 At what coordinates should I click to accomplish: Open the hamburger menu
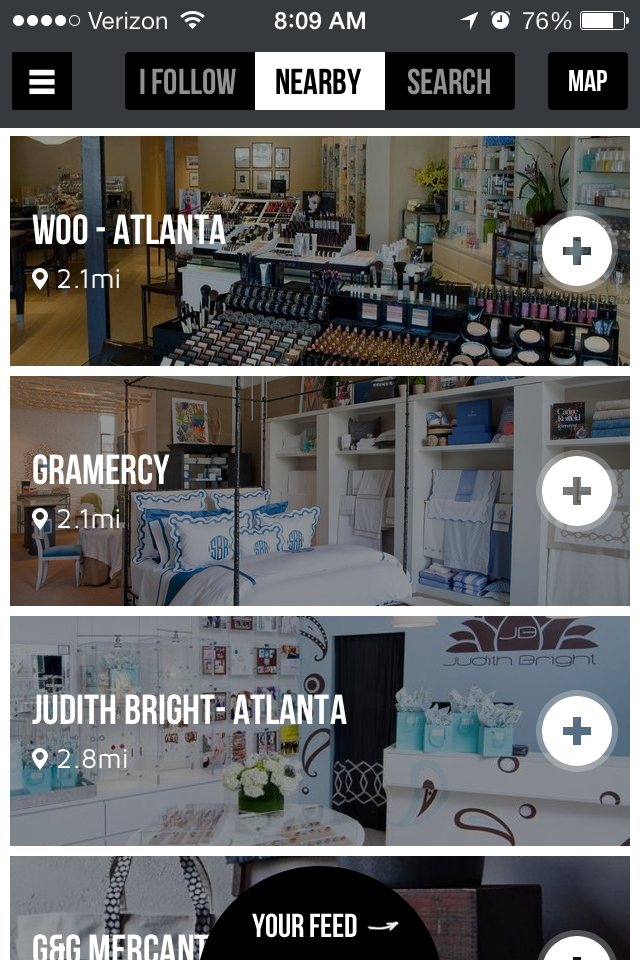[42, 81]
